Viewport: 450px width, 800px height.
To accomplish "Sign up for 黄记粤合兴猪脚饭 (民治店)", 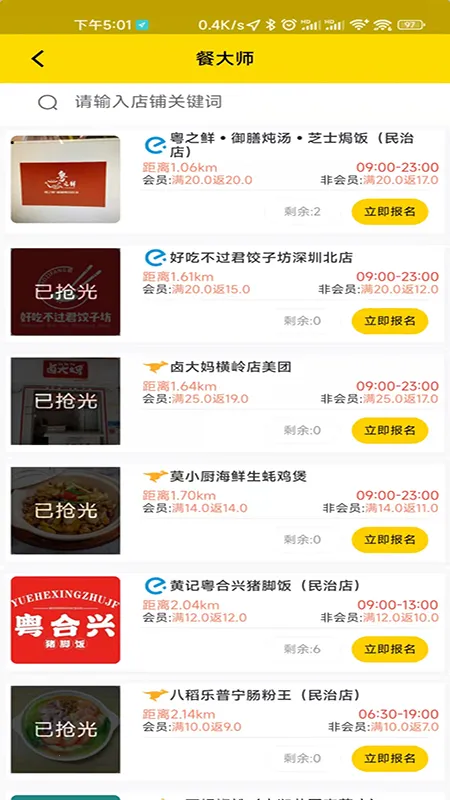I will [390, 649].
